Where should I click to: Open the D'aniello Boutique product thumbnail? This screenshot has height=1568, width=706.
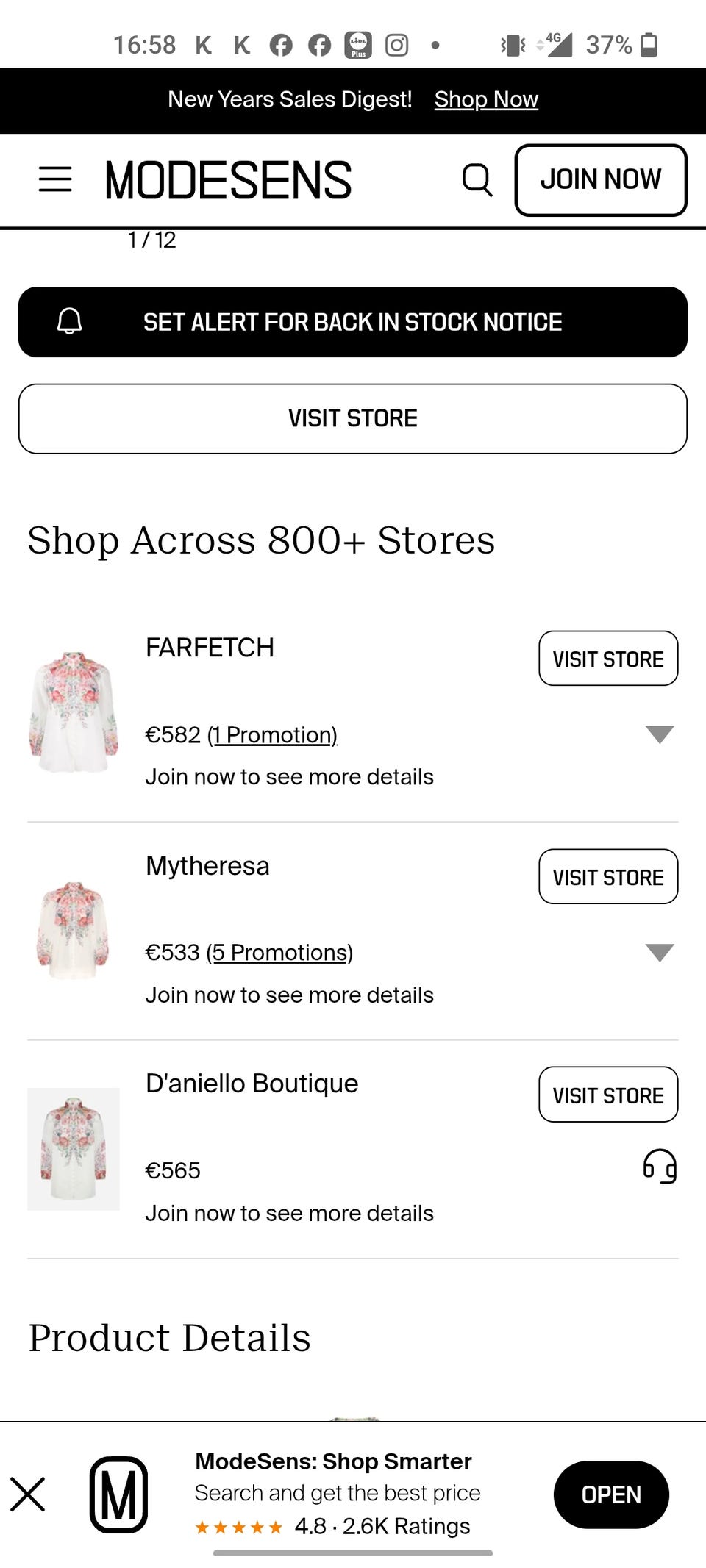point(74,1148)
